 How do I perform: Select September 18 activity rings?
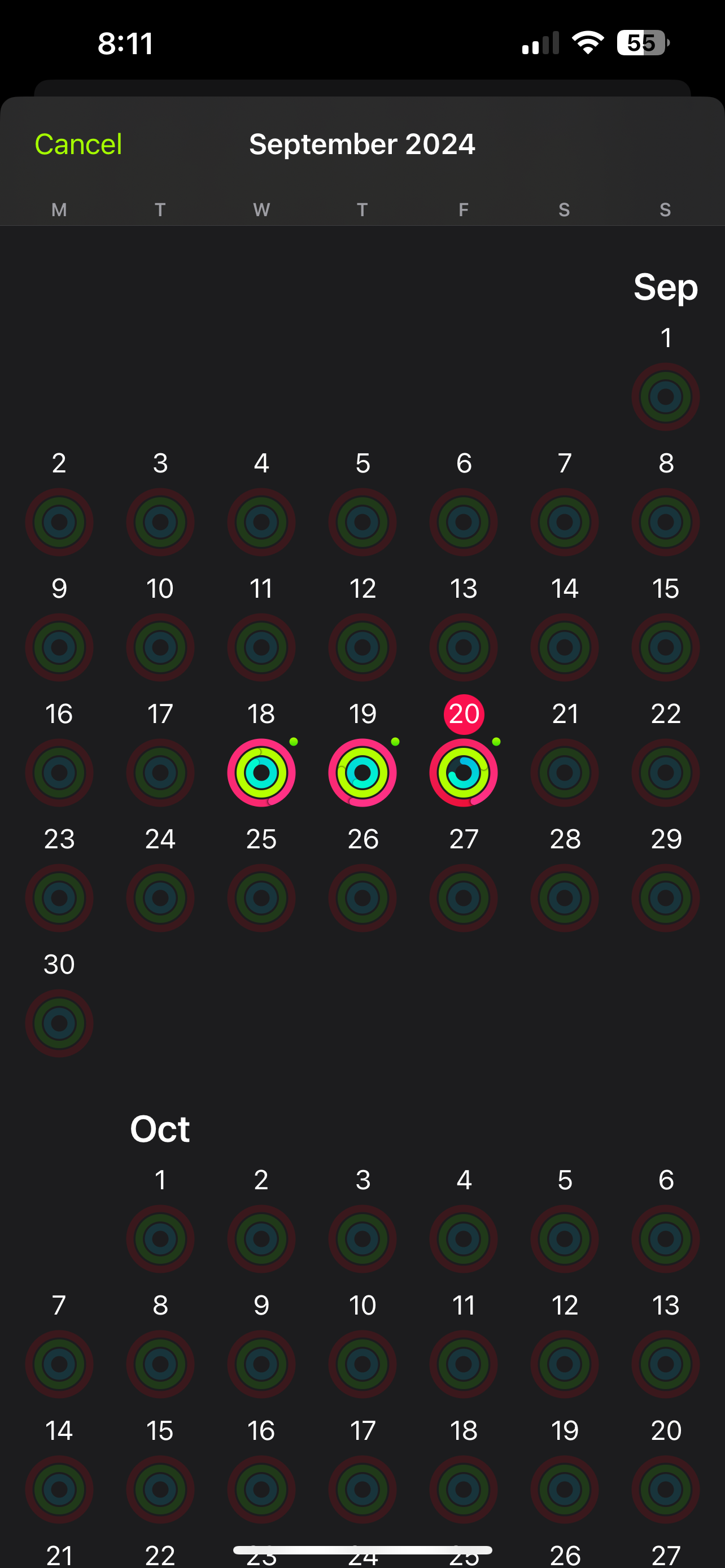pos(261,772)
